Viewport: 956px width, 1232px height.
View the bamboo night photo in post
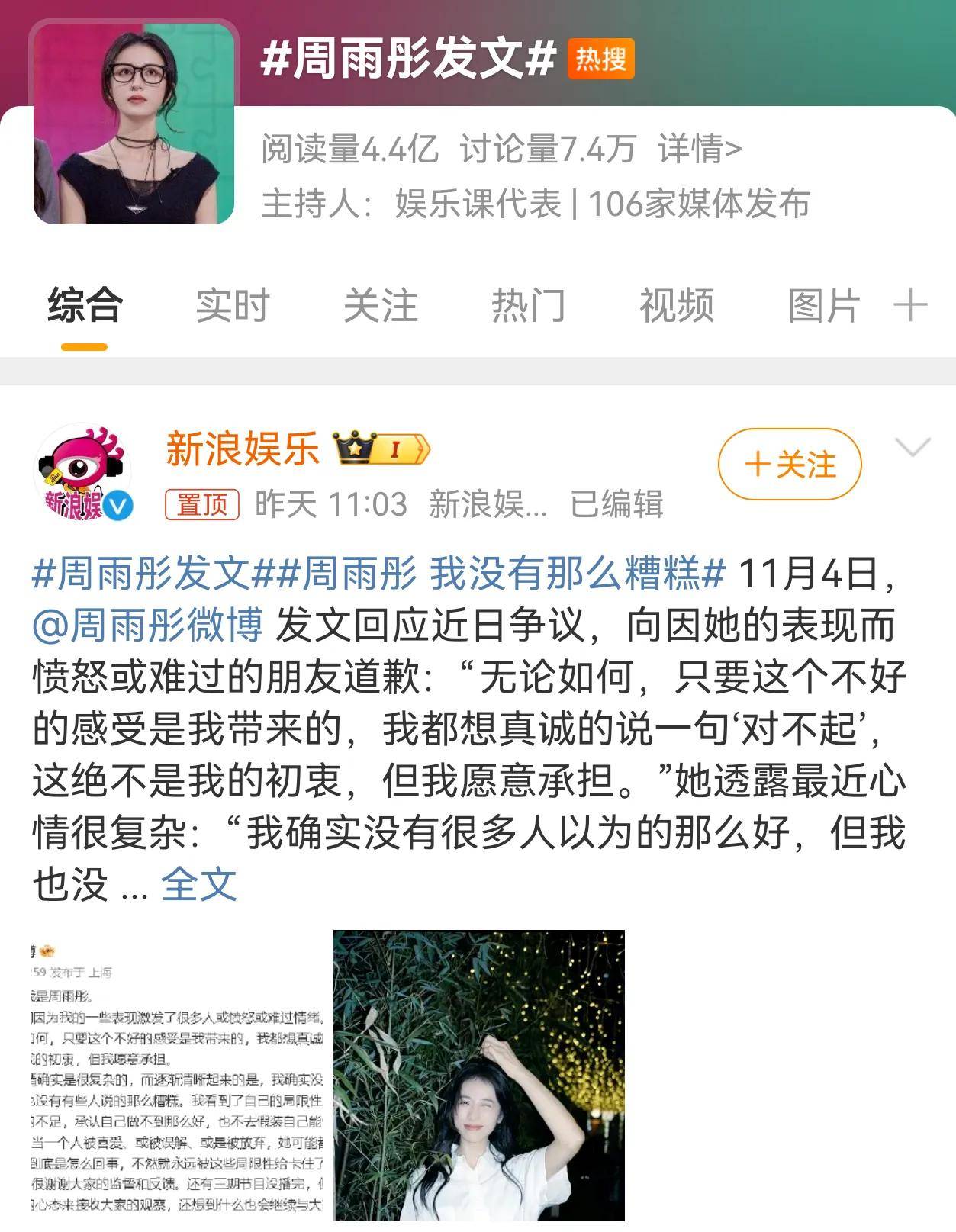click(x=478, y=1076)
